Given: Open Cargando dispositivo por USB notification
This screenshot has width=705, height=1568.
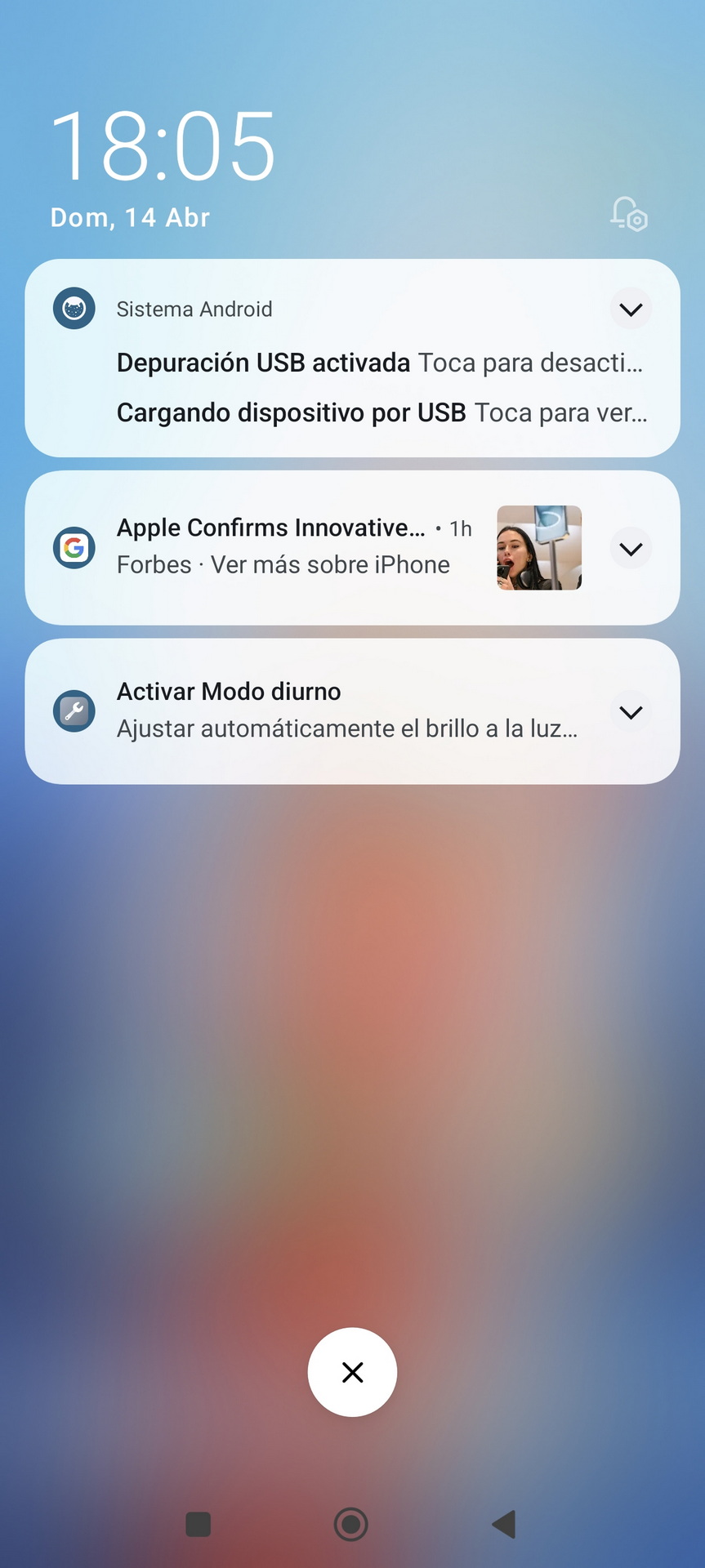Looking at the screenshot, I should coord(382,412).
